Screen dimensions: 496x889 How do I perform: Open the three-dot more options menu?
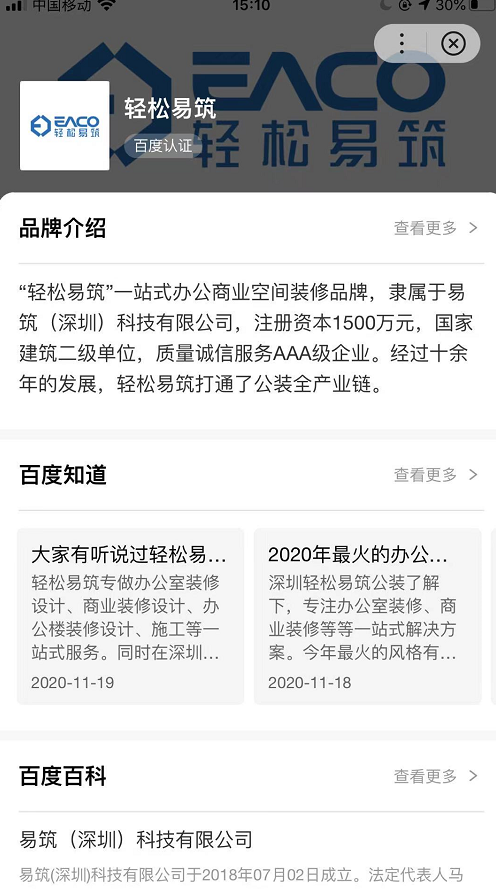coord(401,44)
